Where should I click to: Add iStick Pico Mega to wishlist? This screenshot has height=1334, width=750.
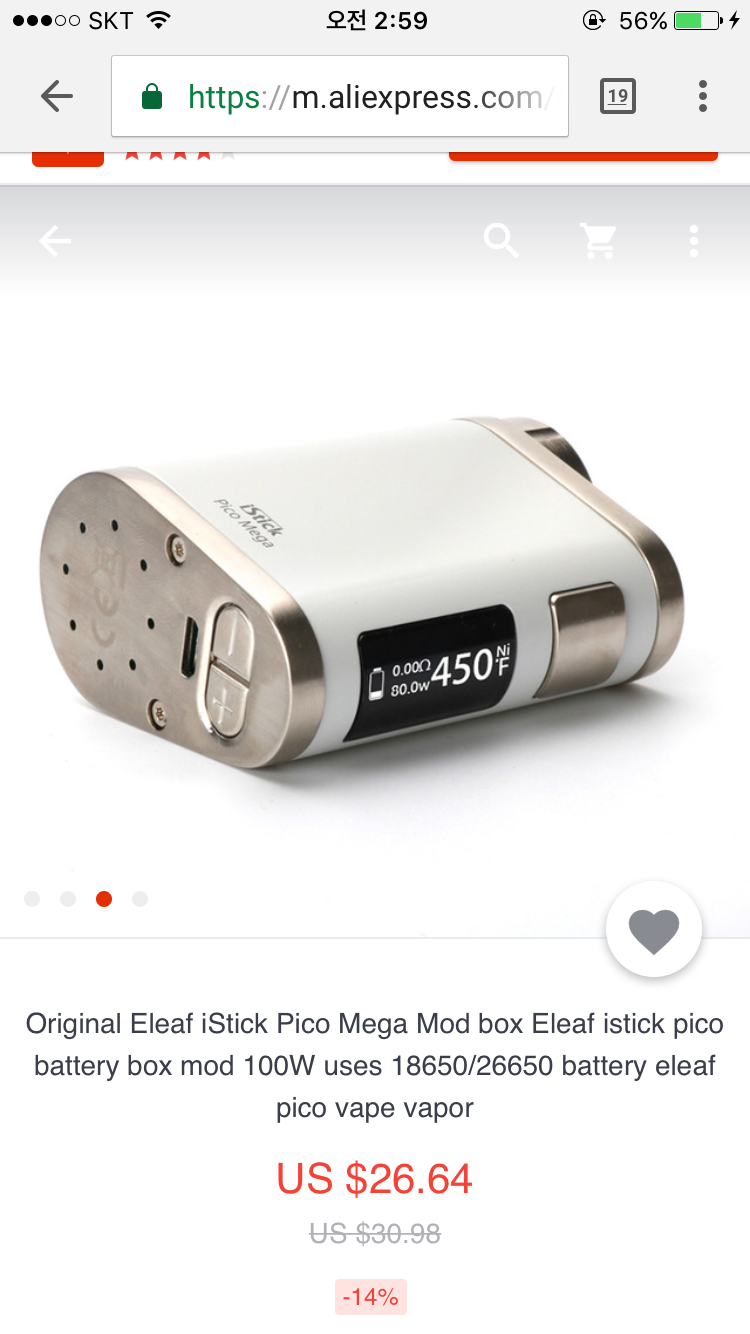[x=654, y=930]
